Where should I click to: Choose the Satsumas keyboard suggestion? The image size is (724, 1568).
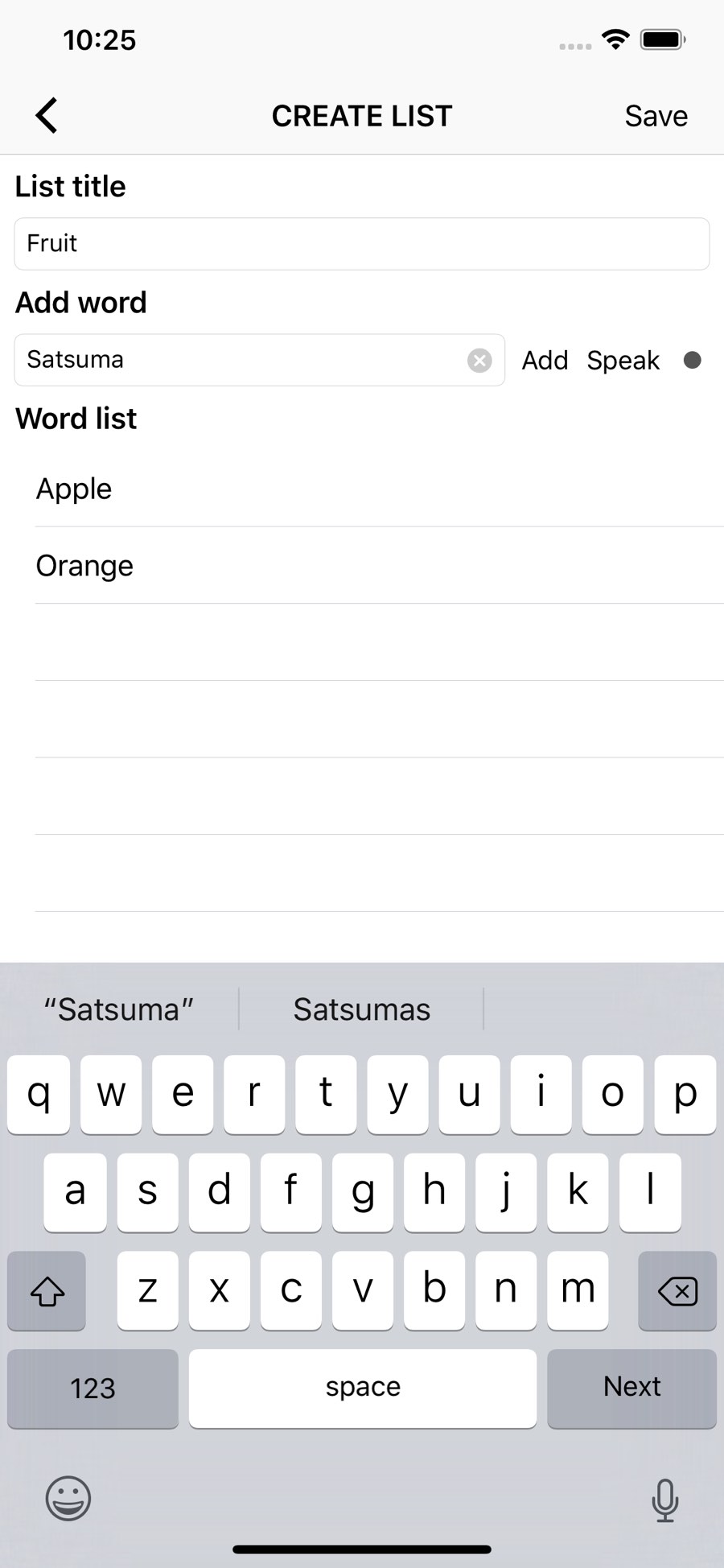click(x=361, y=1009)
